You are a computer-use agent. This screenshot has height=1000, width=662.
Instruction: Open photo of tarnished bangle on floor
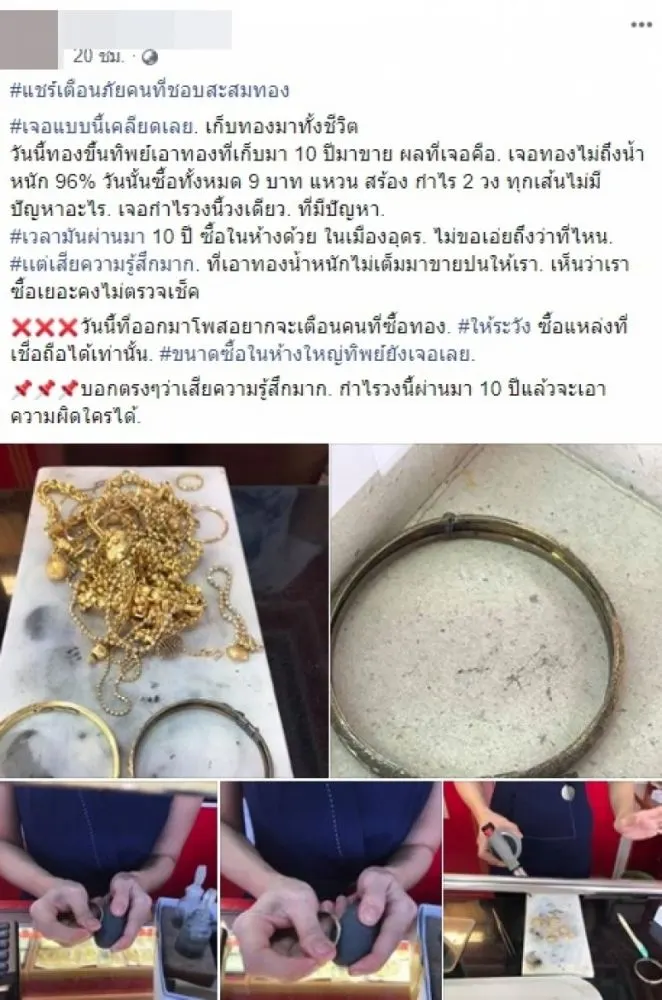pos(496,610)
